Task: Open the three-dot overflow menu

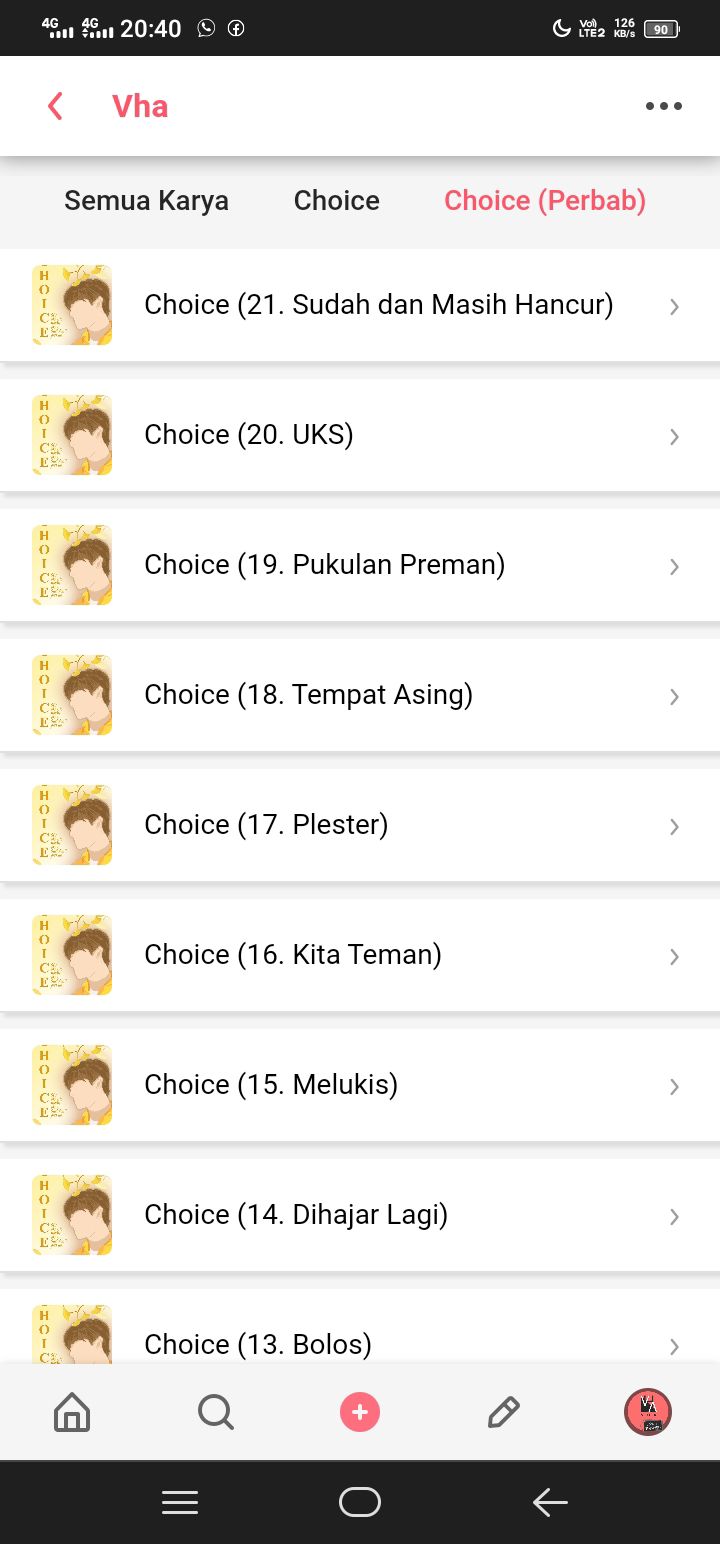Action: pos(664,106)
